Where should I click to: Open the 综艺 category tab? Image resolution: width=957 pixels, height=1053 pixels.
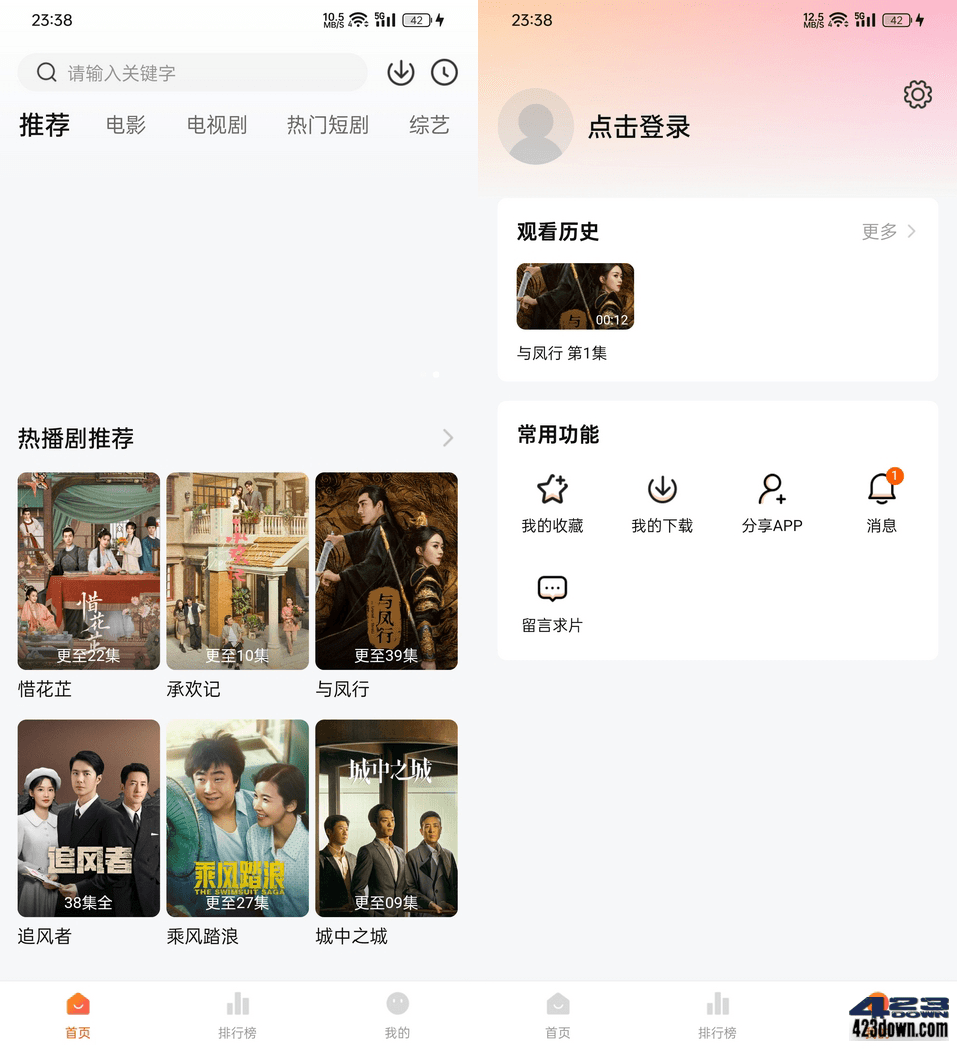point(430,126)
